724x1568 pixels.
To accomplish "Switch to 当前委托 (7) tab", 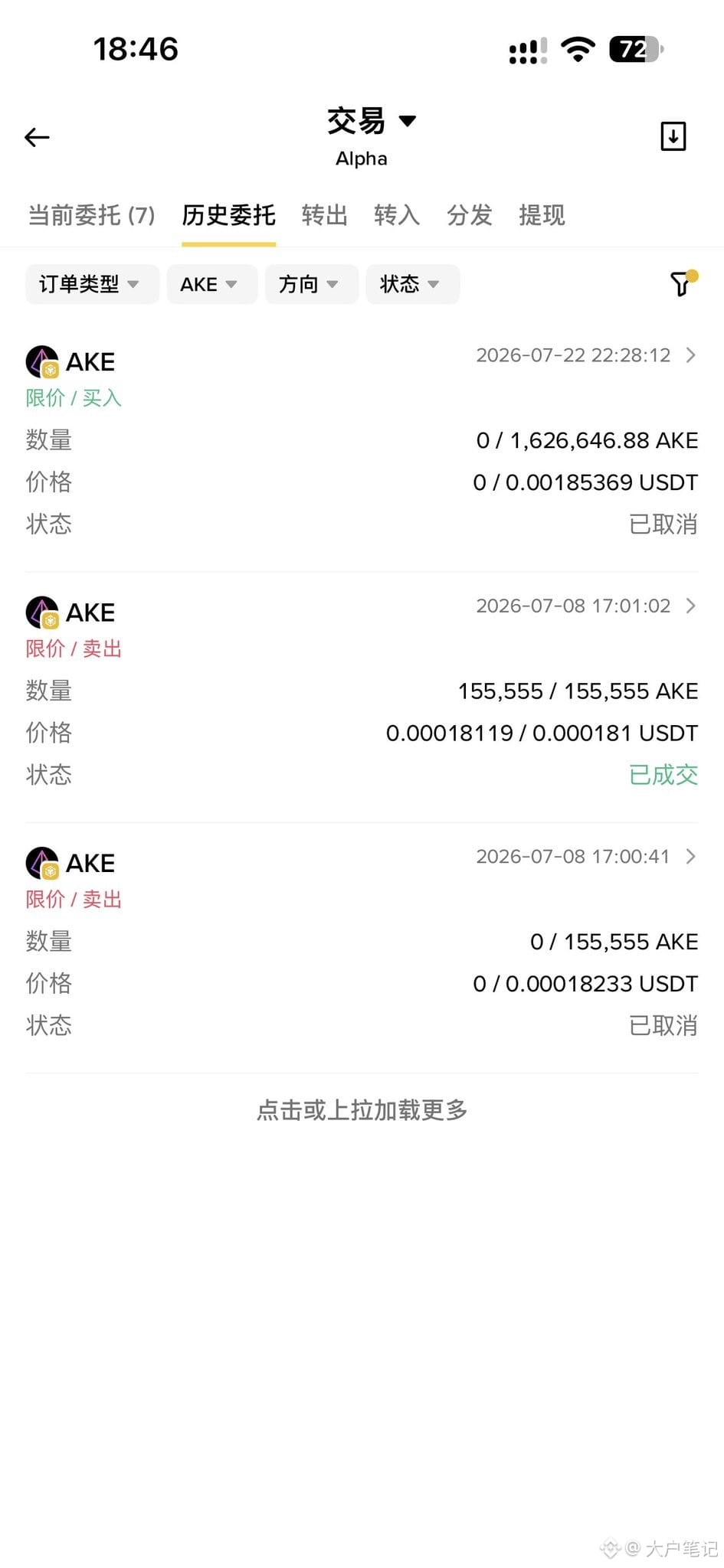I will (91, 215).
